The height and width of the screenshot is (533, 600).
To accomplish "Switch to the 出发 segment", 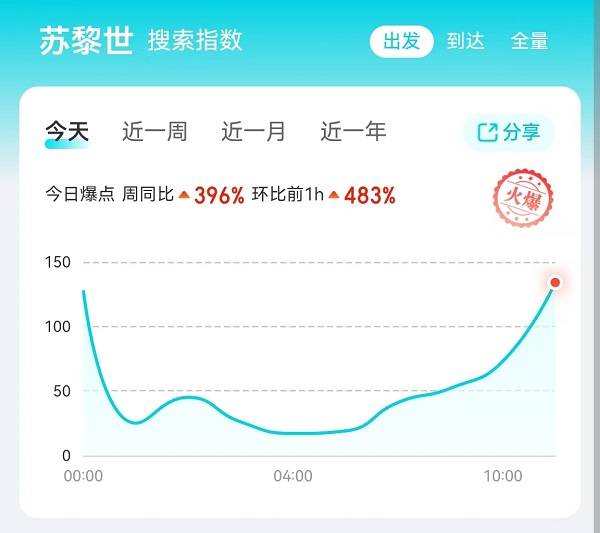I will coord(402,41).
